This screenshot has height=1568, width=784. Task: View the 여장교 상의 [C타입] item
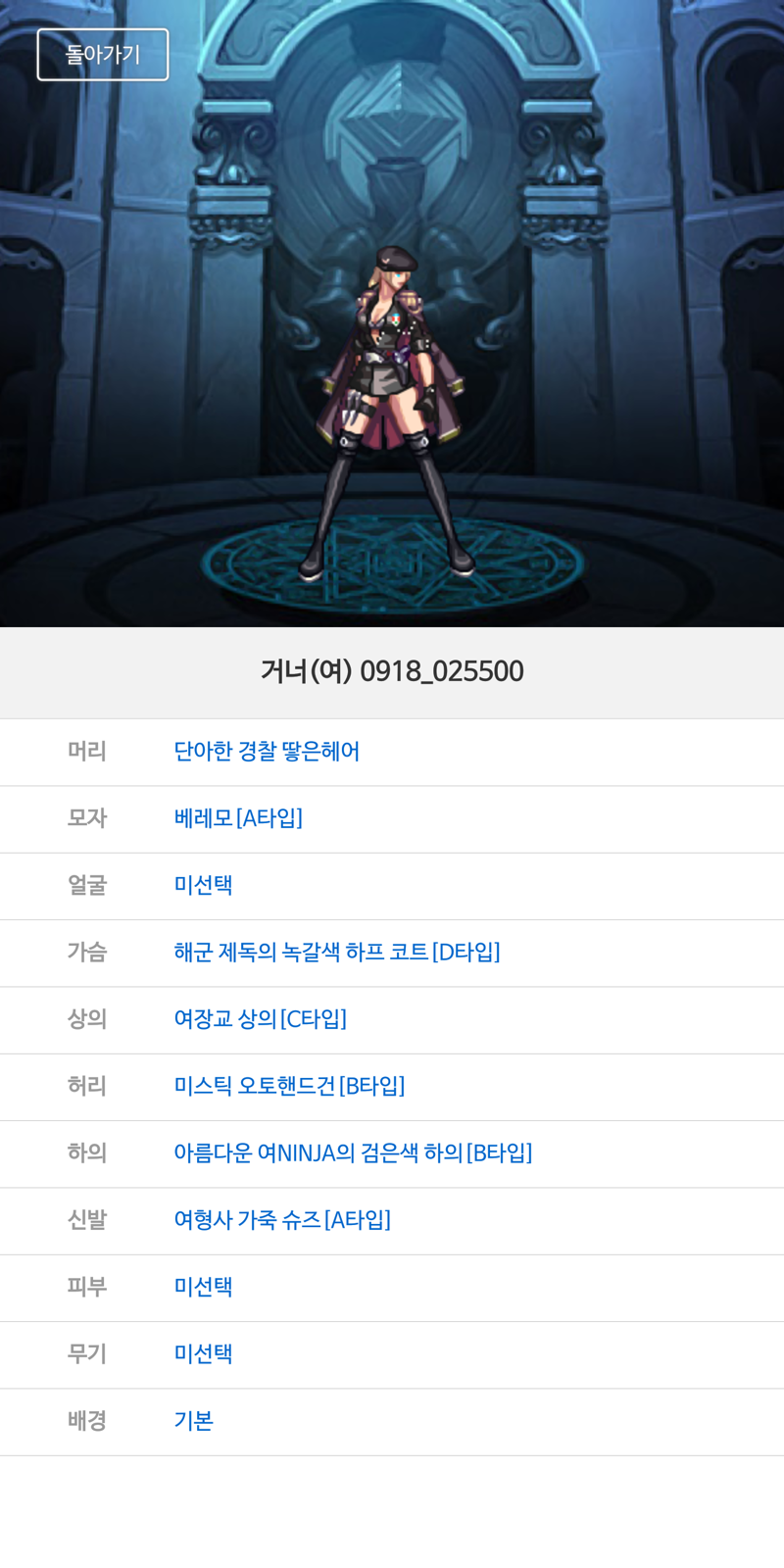pyautogui.click(x=260, y=1019)
